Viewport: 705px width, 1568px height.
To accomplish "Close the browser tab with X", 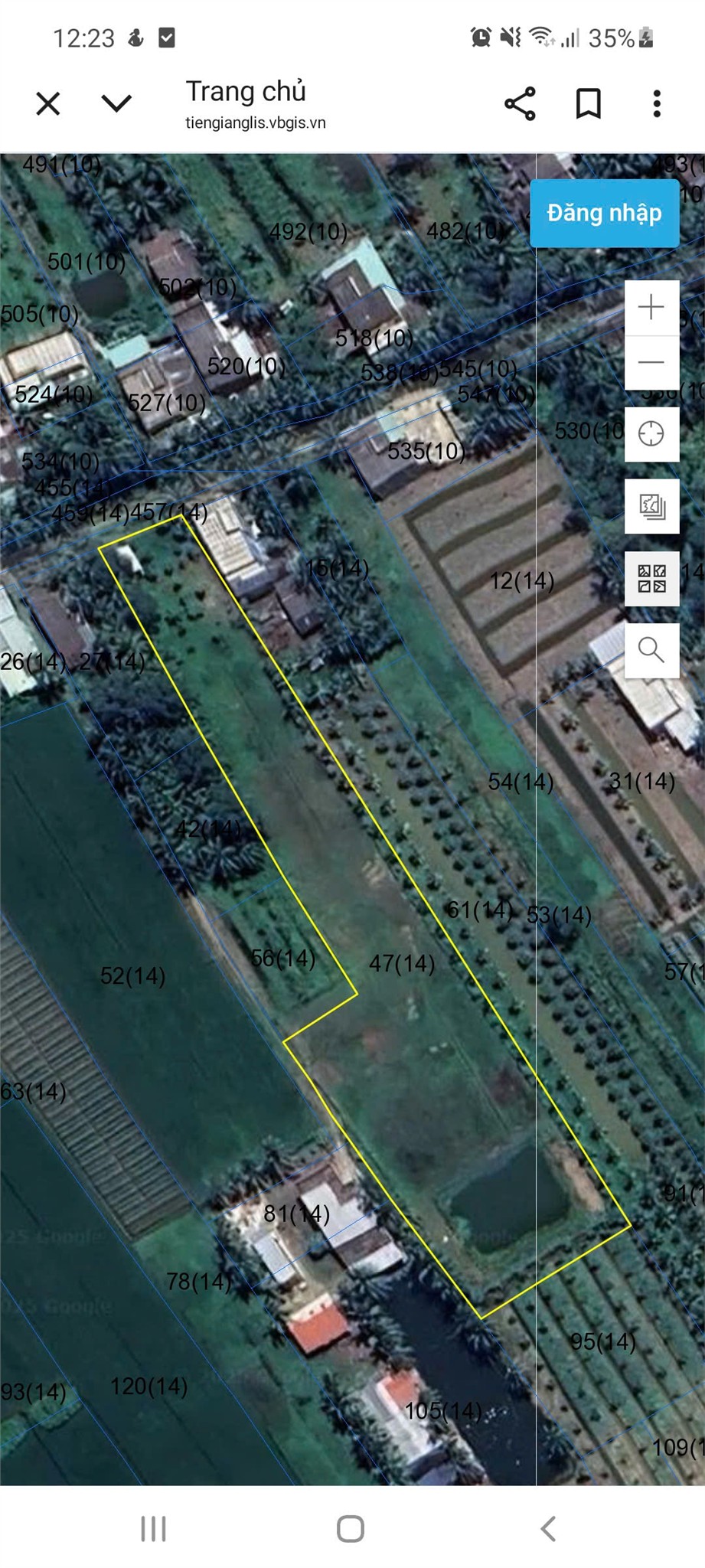I will point(48,103).
